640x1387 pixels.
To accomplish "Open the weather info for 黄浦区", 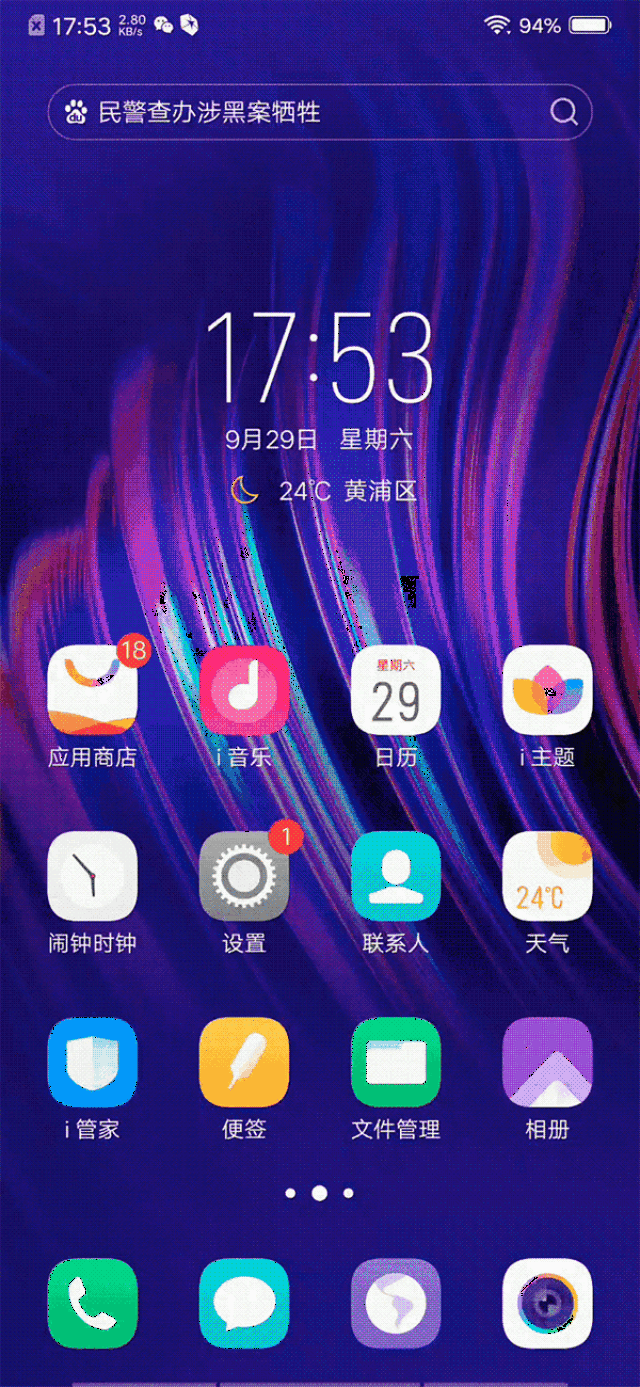I will [x=325, y=491].
